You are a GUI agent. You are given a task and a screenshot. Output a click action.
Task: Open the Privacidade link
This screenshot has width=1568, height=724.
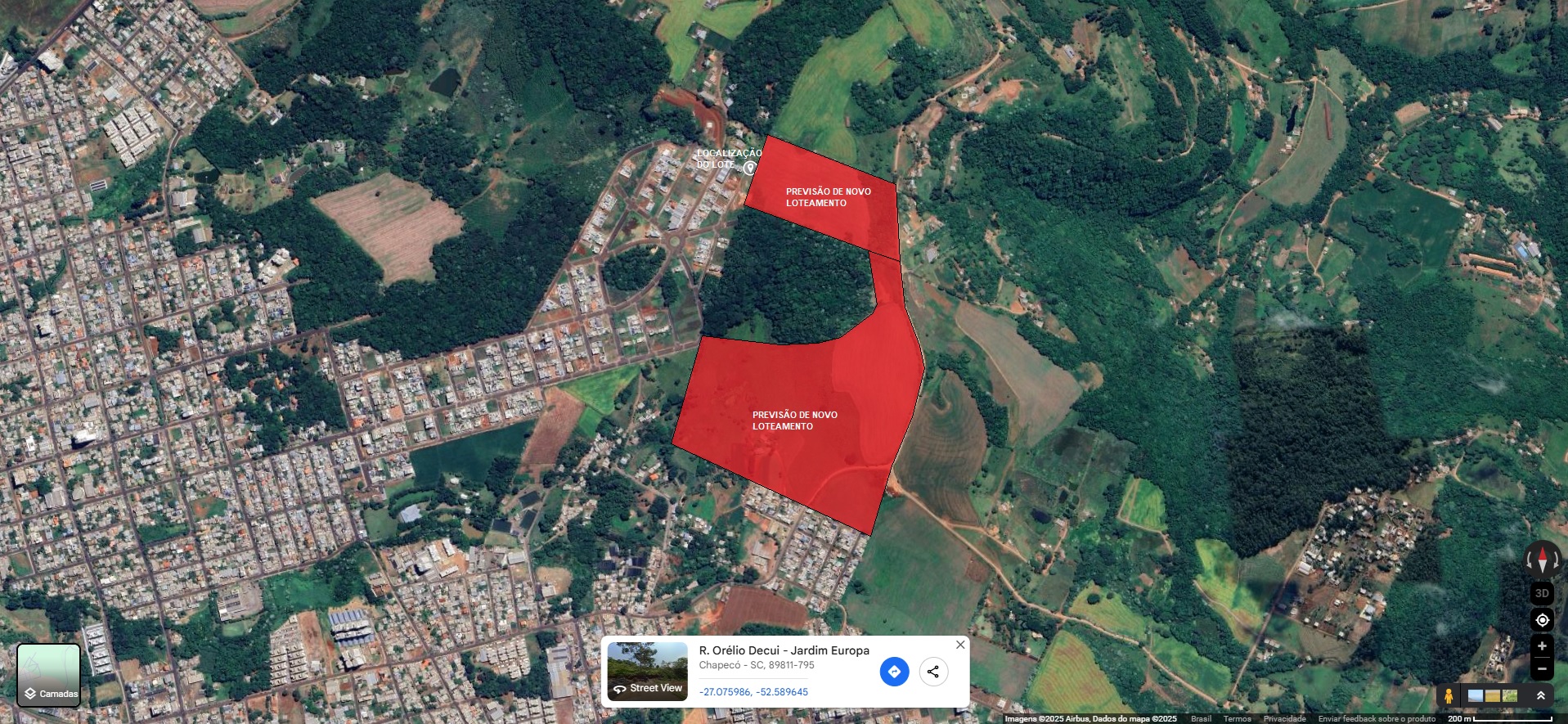[1284, 719]
